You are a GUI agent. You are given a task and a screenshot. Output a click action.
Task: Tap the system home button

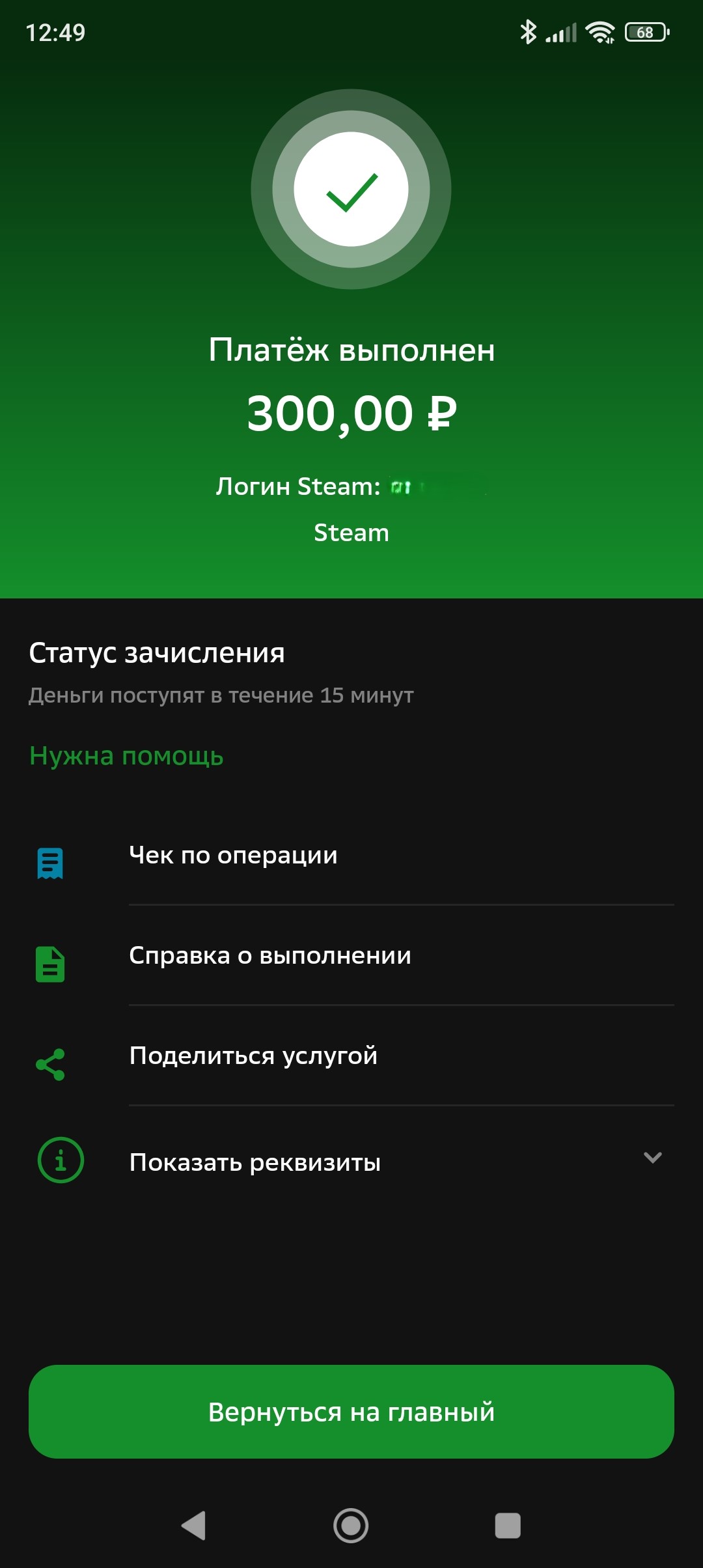(x=351, y=1525)
